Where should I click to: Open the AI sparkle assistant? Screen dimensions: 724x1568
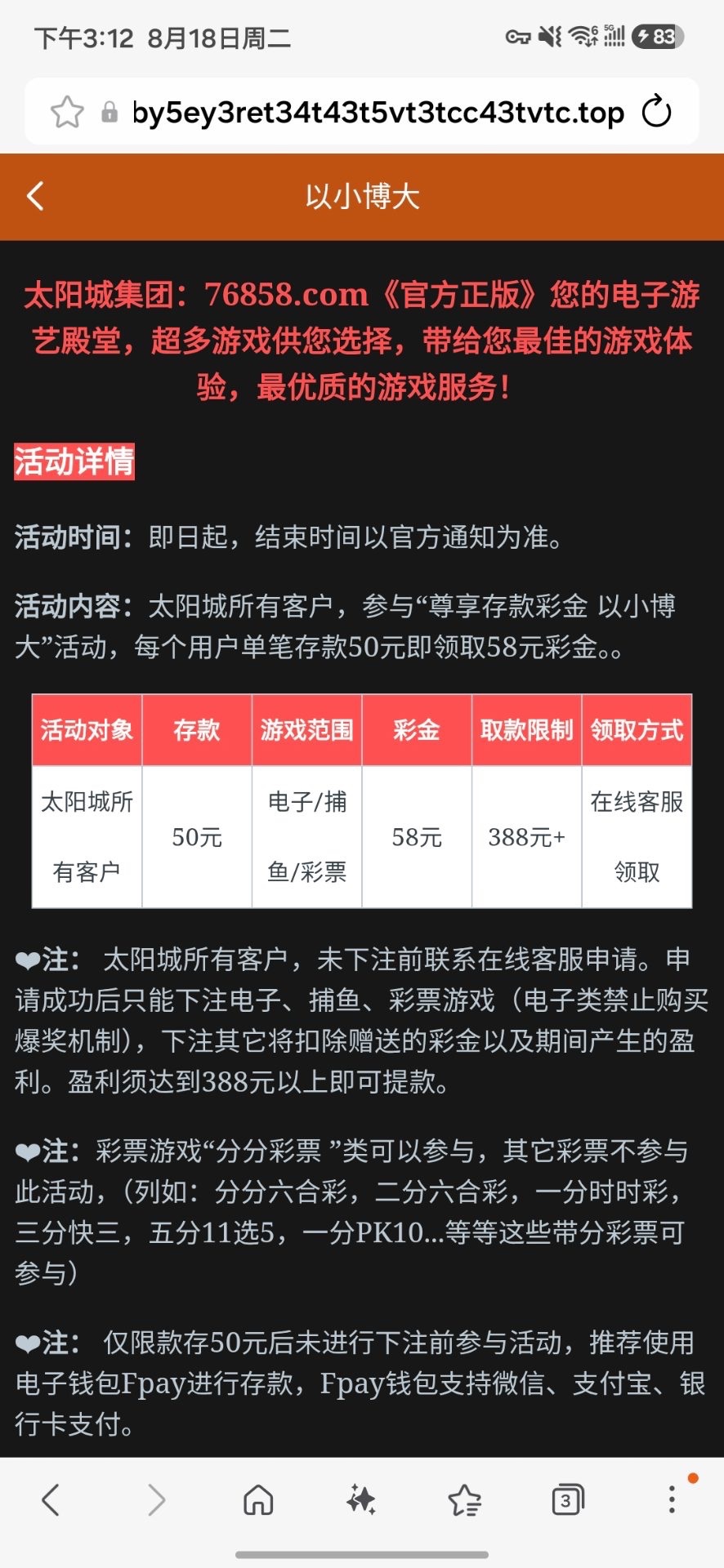(361, 1499)
